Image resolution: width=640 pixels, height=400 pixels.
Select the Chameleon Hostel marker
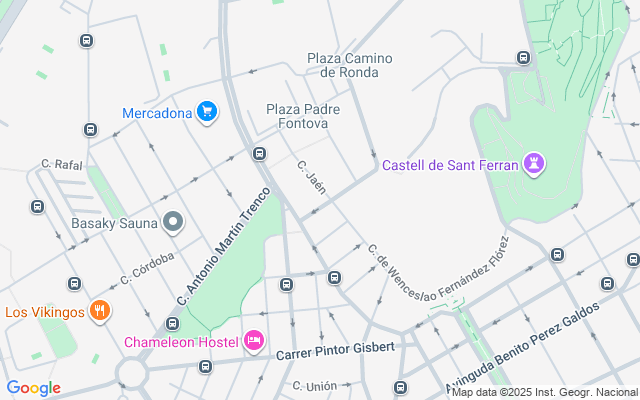(x=254, y=342)
